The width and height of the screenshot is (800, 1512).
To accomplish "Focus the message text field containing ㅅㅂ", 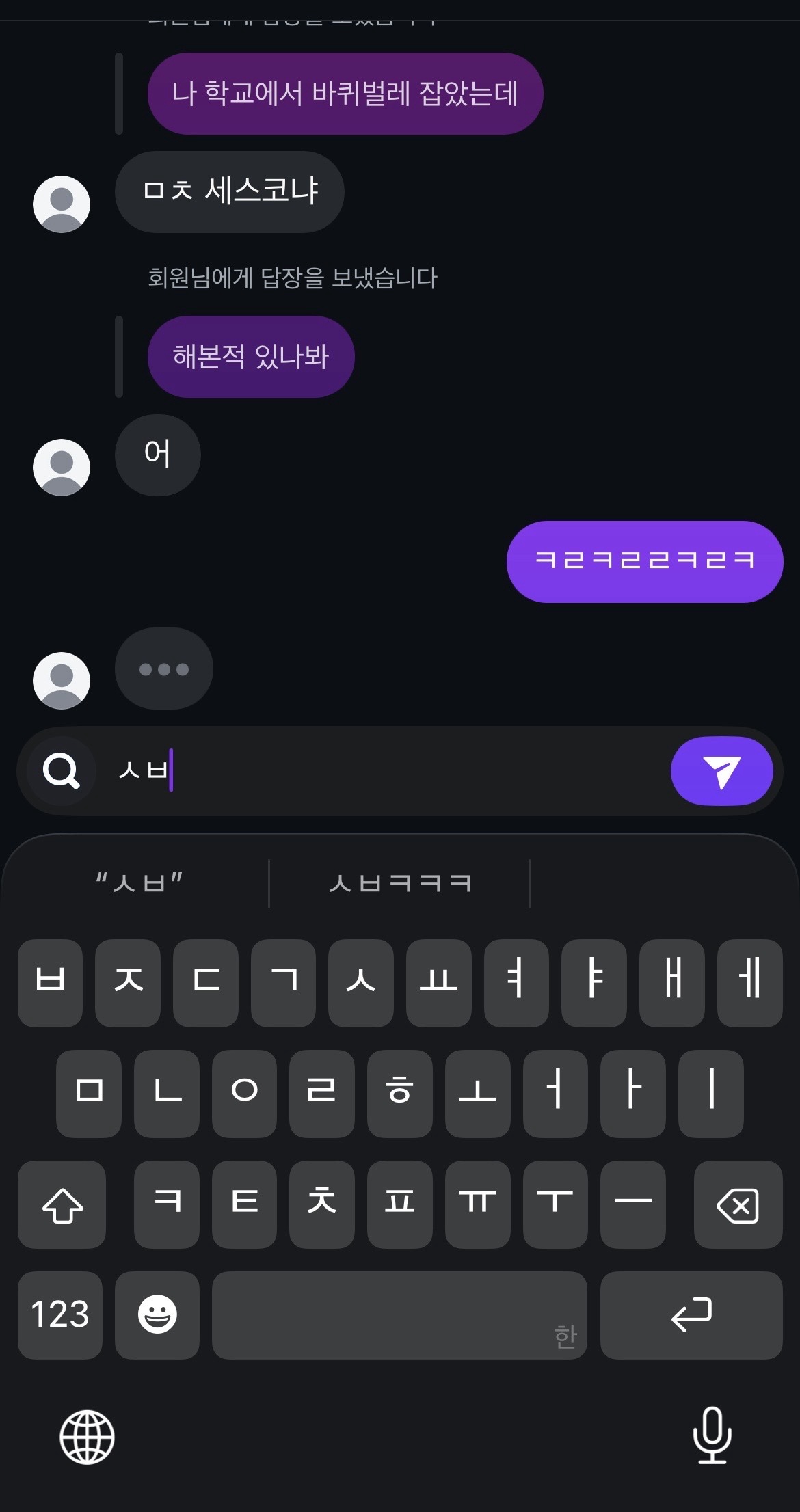I will pyautogui.click(x=383, y=771).
